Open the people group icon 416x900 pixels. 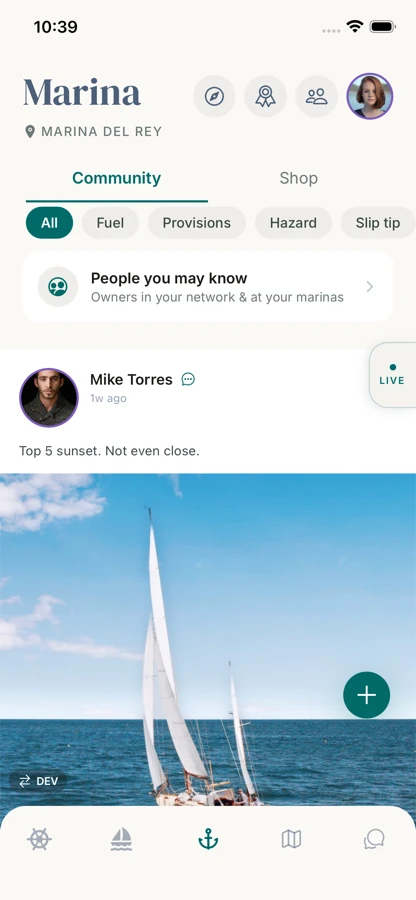(x=316, y=96)
